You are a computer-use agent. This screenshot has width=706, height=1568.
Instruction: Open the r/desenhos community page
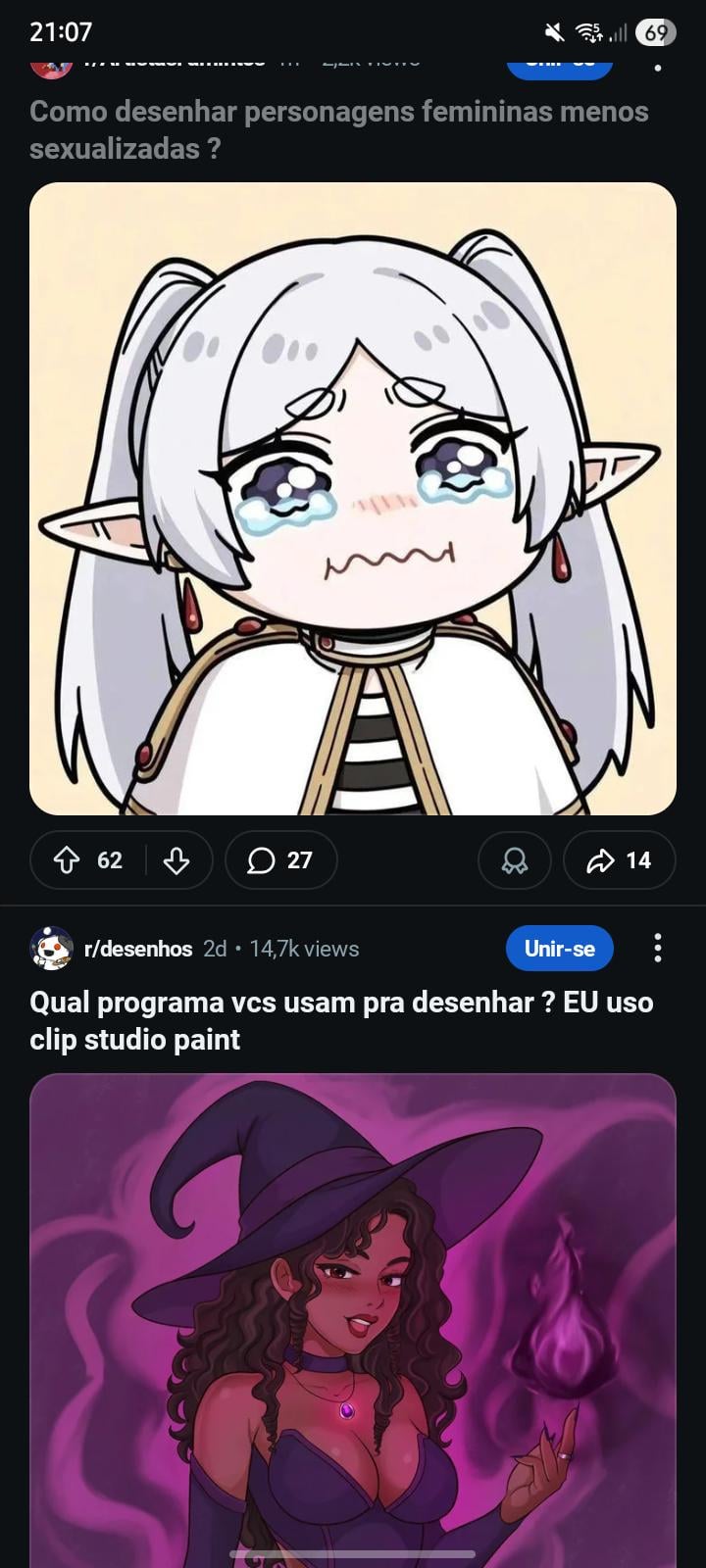(137, 949)
